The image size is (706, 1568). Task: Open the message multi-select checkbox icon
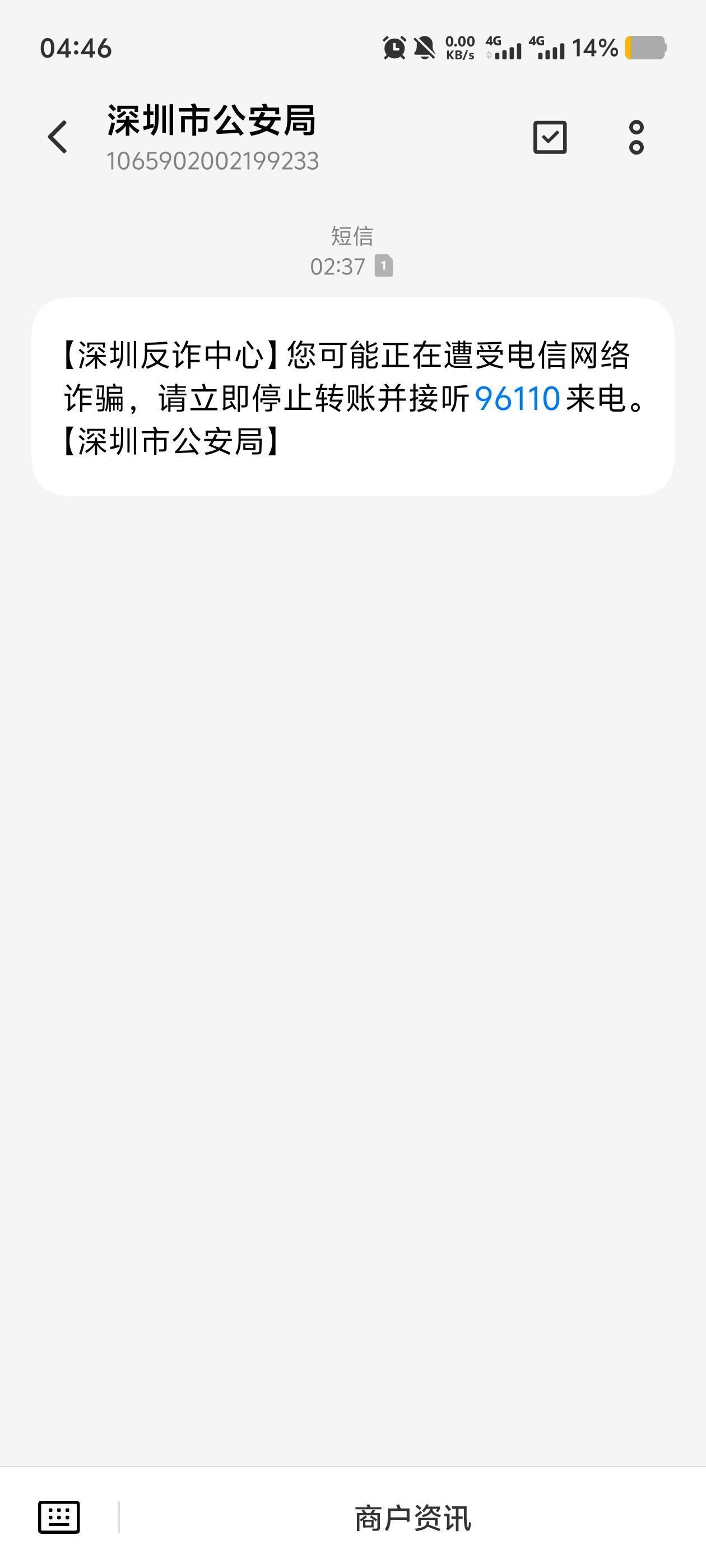[x=550, y=137]
